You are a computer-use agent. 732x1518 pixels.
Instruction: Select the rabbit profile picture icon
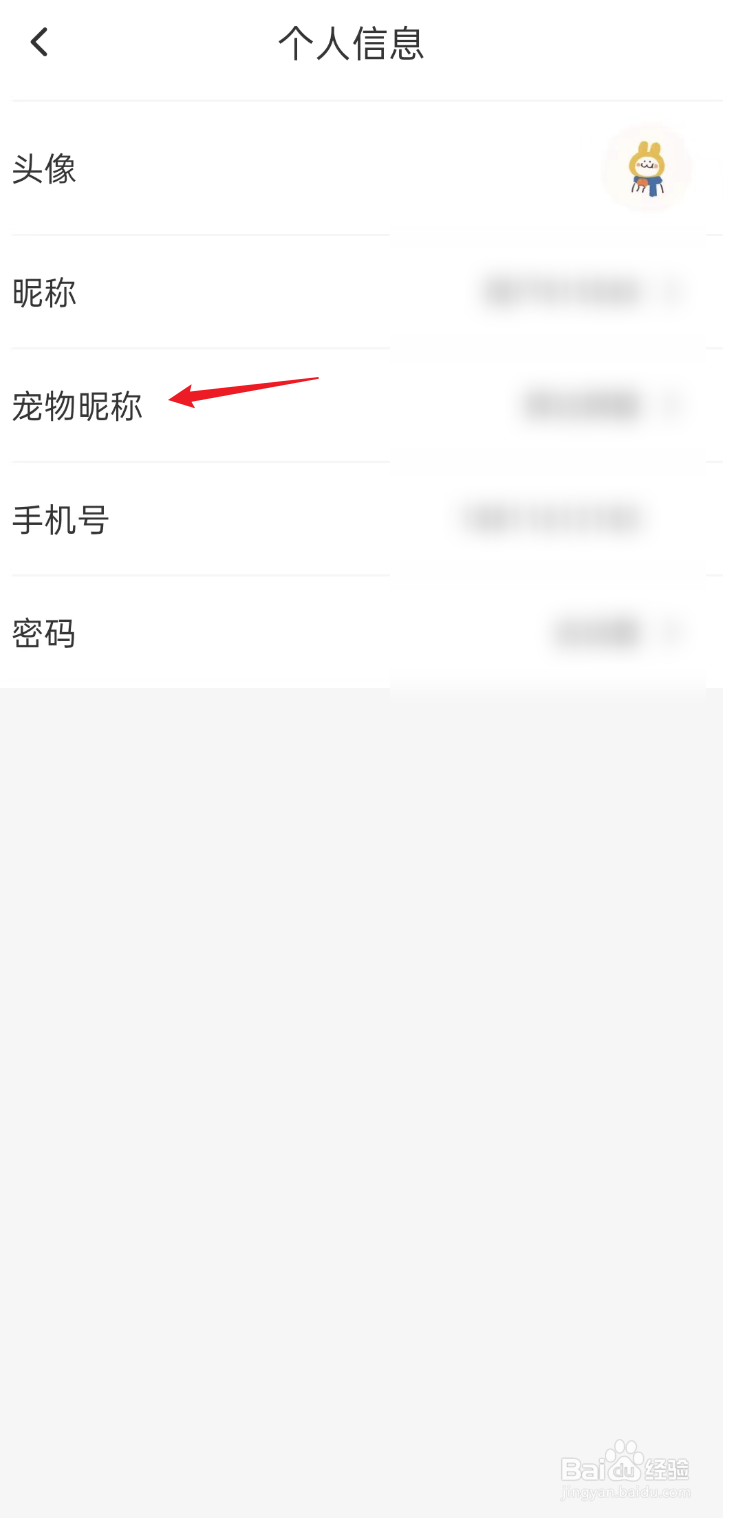tap(647, 169)
